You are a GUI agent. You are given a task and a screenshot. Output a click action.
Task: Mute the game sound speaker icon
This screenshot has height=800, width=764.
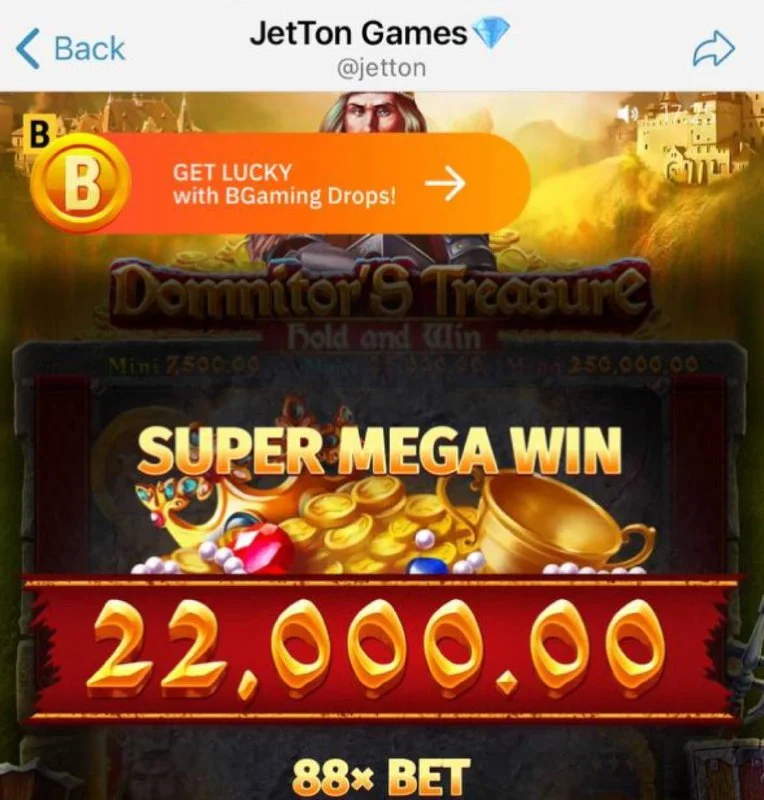627,115
